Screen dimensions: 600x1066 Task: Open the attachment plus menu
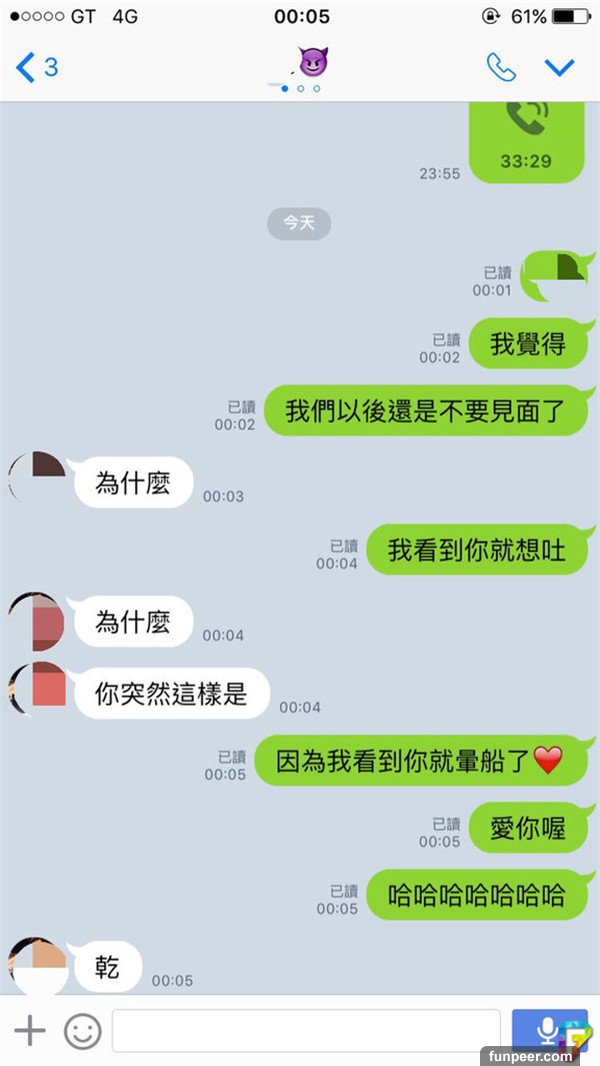pyautogui.click(x=30, y=1030)
